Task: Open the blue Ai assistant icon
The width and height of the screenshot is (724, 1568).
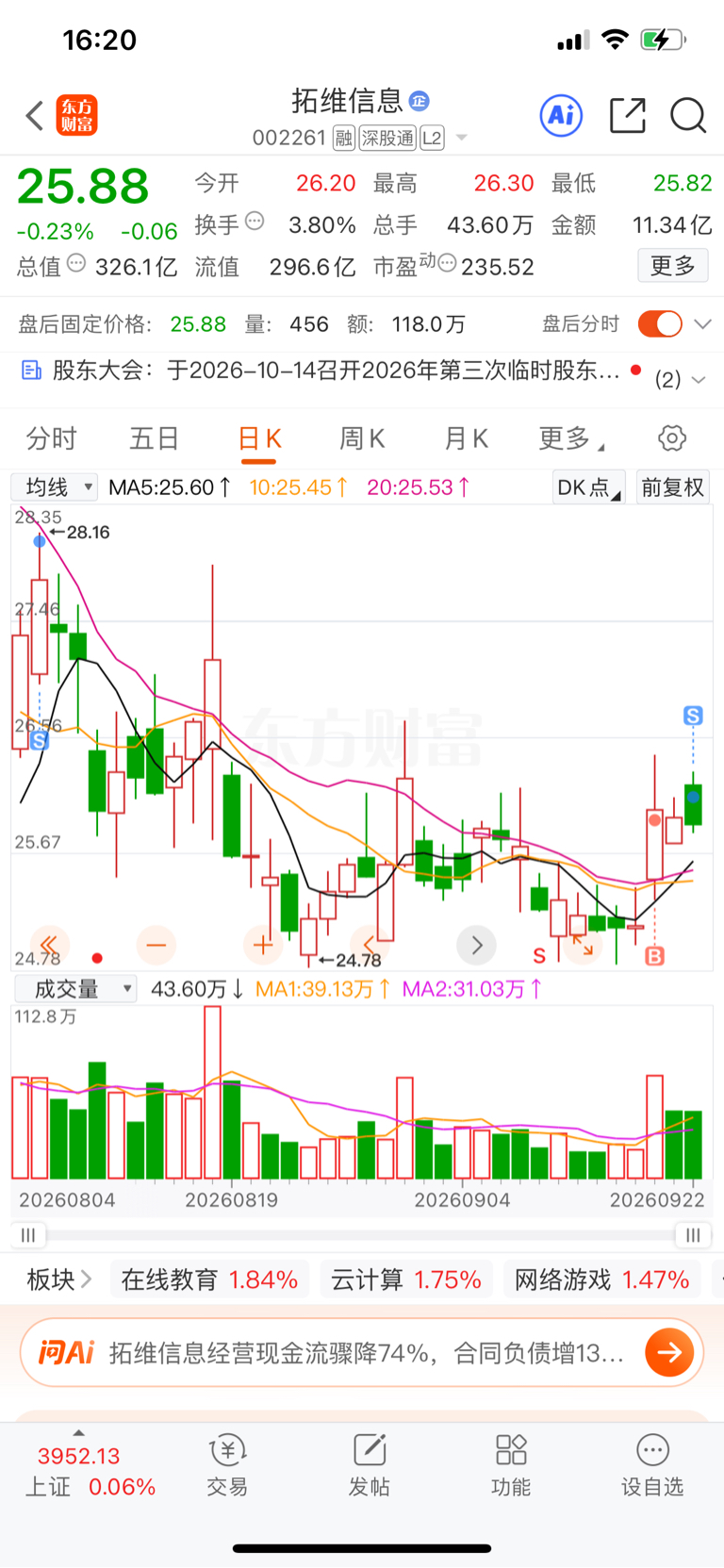Action: (x=561, y=116)
